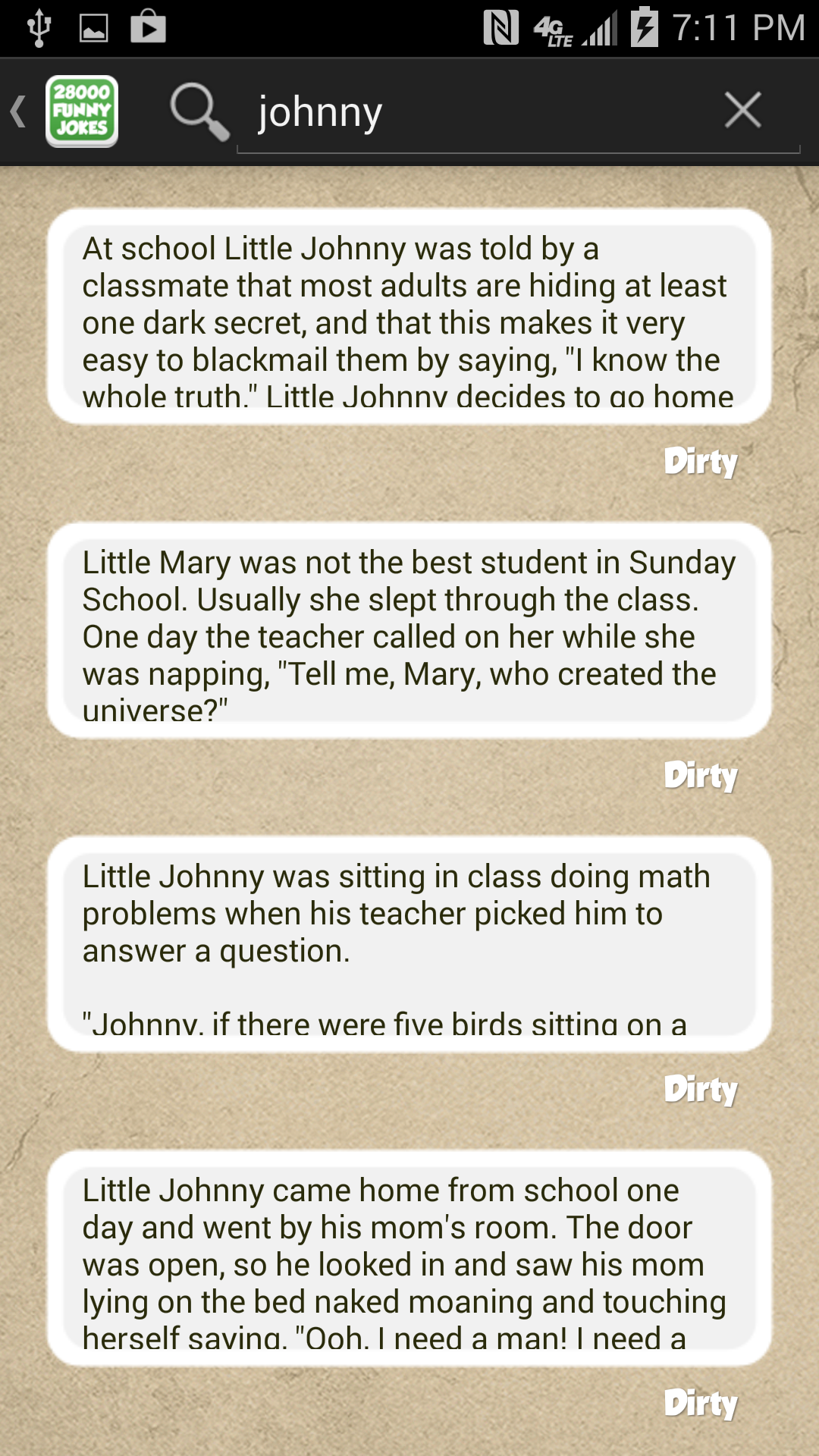Viewport: 819px width, 1456px height.
Task: Open the joke about math problems
Action: [409, 945]
